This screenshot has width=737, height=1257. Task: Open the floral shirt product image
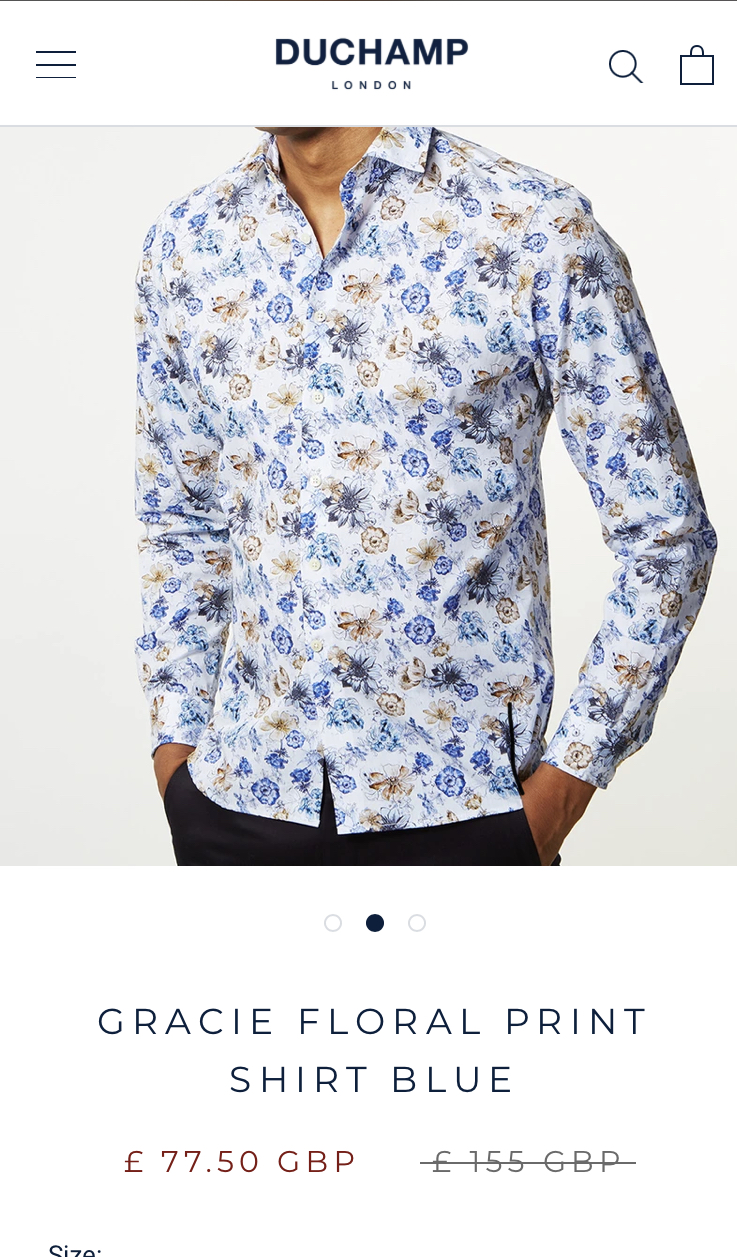[x=368, y=496]
